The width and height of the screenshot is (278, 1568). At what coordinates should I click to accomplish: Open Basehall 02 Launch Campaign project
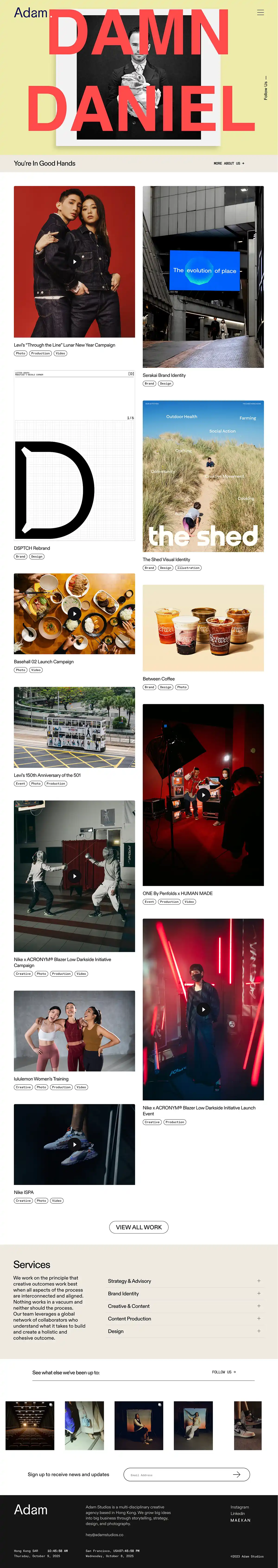[x=74, y=614]
